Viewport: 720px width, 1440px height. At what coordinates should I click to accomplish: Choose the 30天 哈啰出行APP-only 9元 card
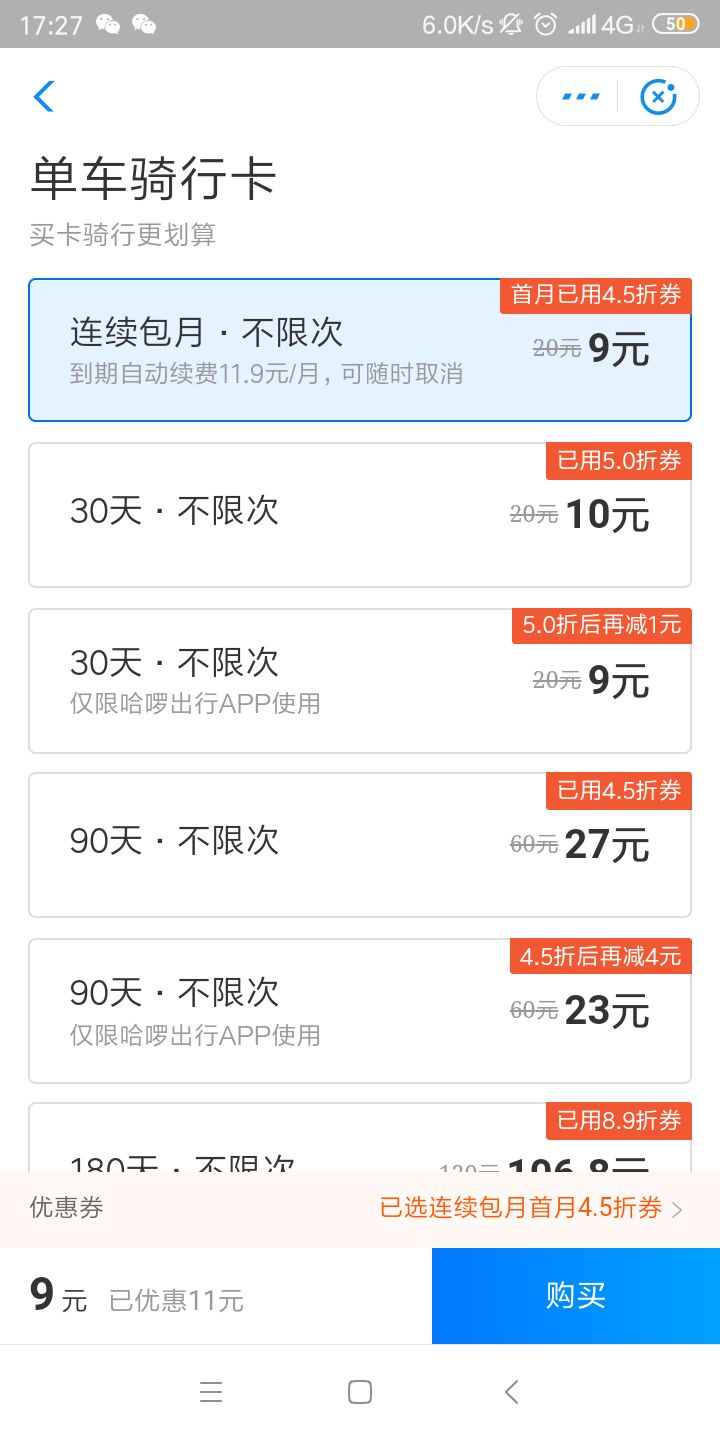[x=360, y=680]
